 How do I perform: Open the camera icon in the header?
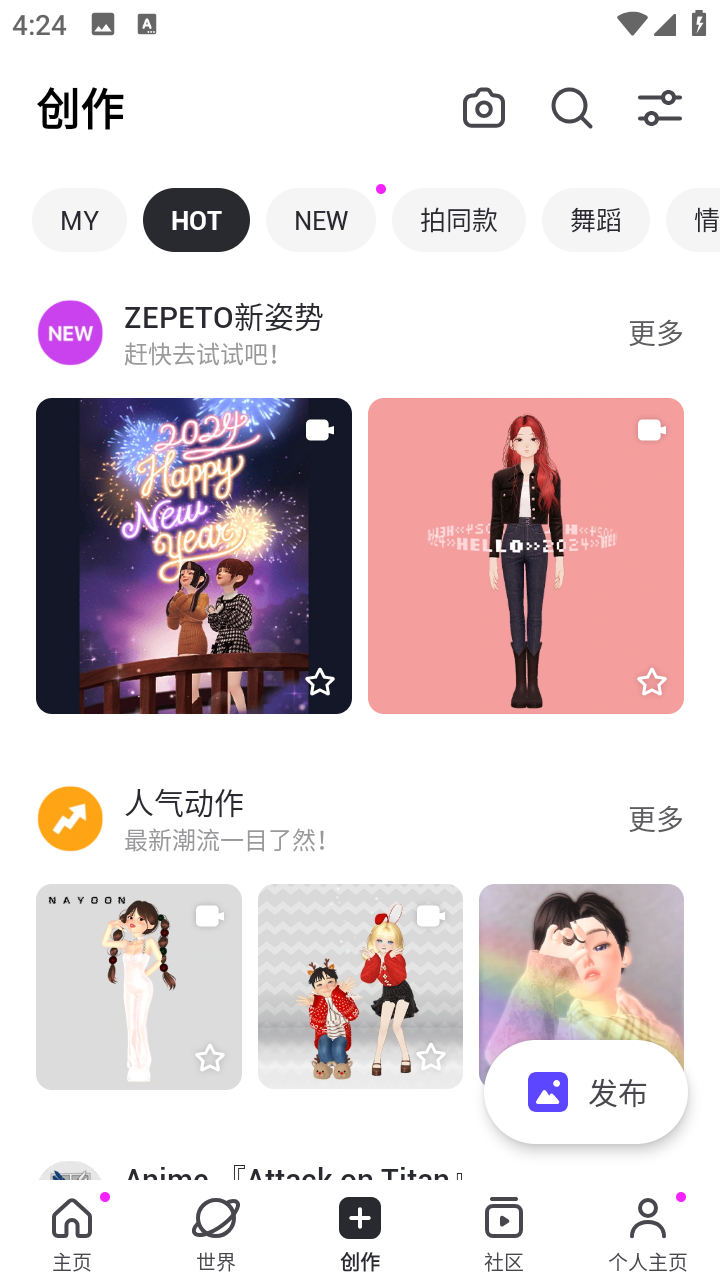coord(484,109)
